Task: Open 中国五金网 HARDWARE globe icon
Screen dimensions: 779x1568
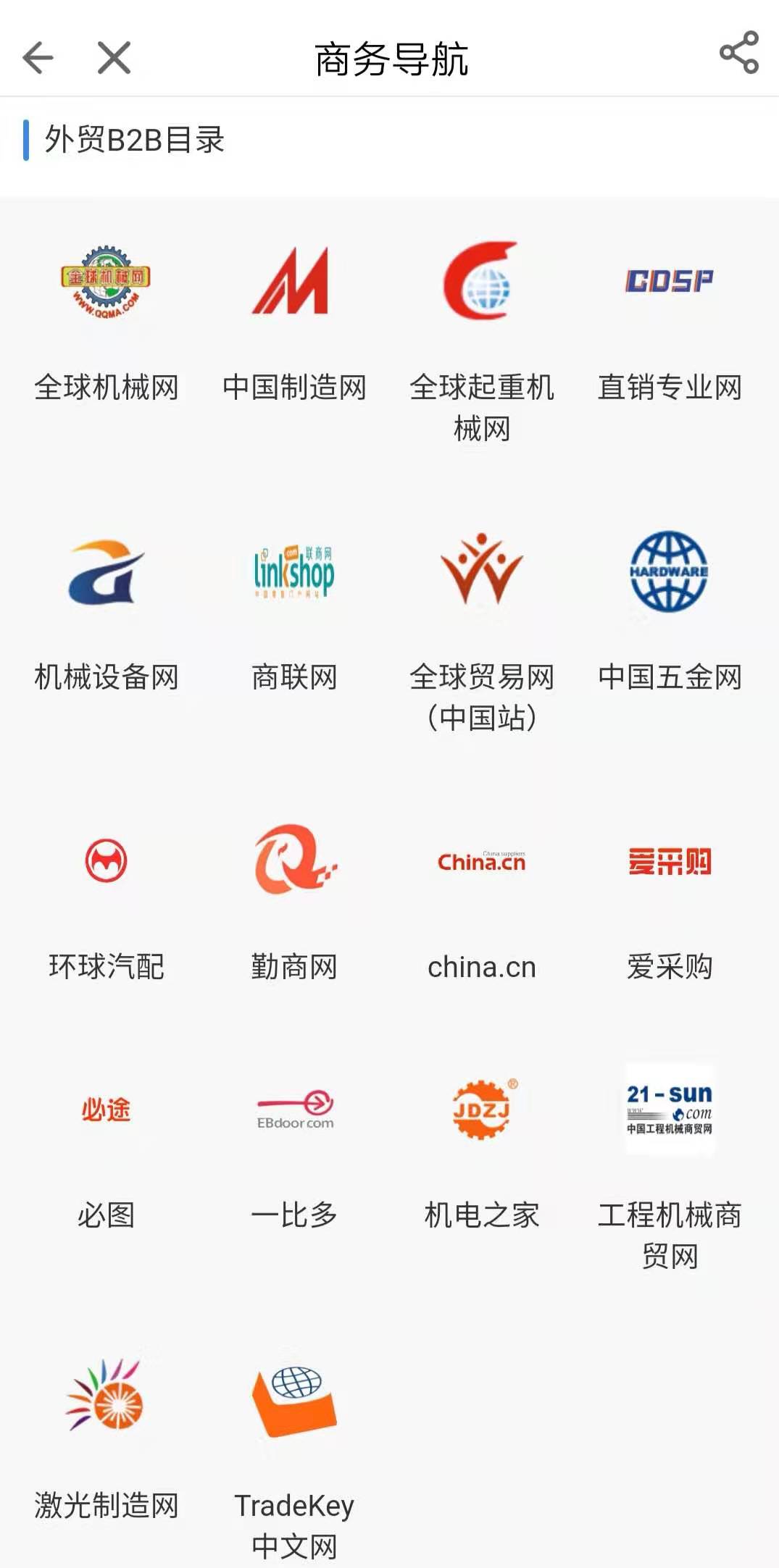Action: 669,572
